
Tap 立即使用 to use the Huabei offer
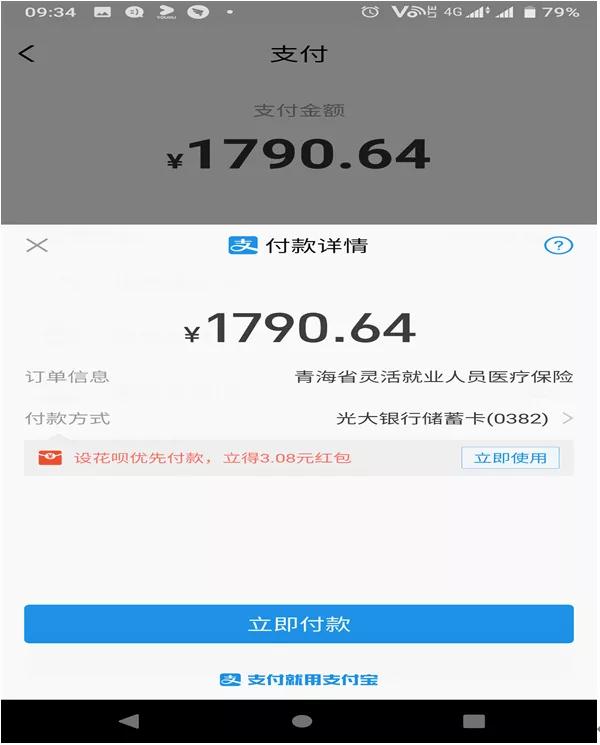510,458
